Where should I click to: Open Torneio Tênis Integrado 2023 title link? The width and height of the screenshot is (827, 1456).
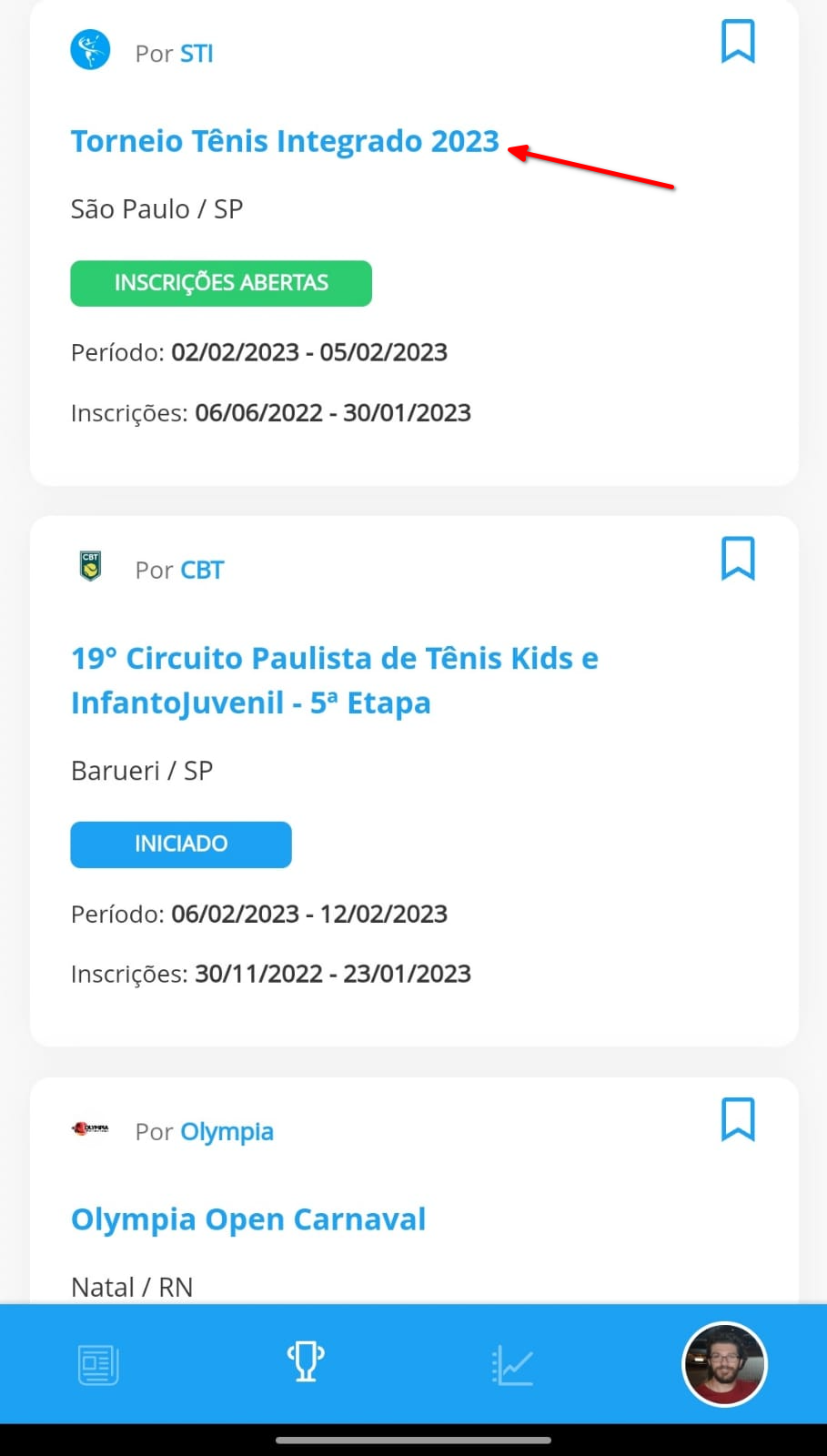[285, 142]
